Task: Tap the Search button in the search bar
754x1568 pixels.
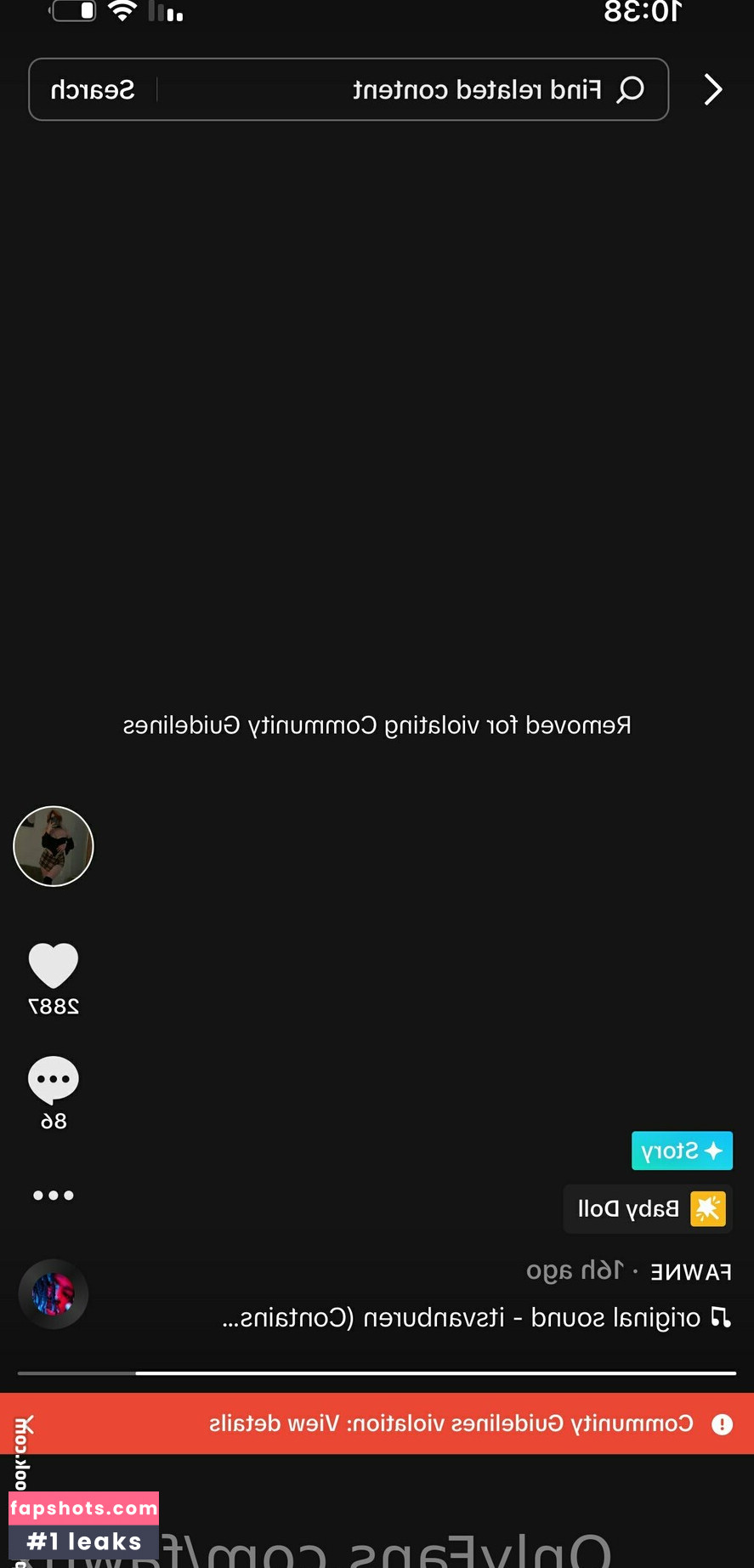Action: coord(93,89)
